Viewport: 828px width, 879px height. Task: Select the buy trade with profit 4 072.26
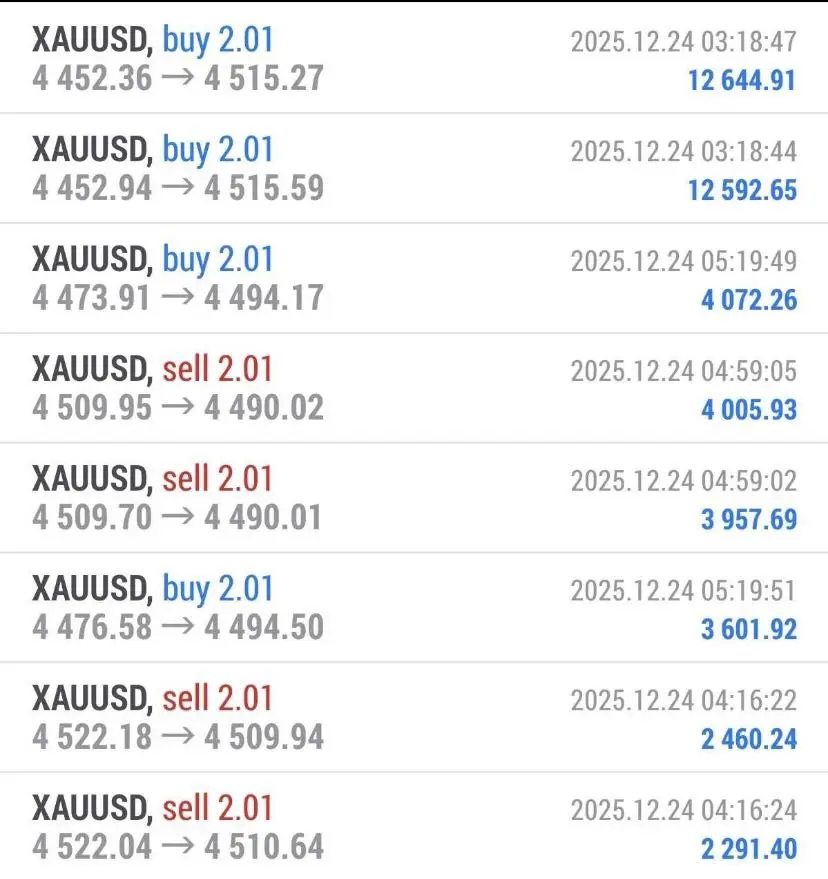pos(414,278)
